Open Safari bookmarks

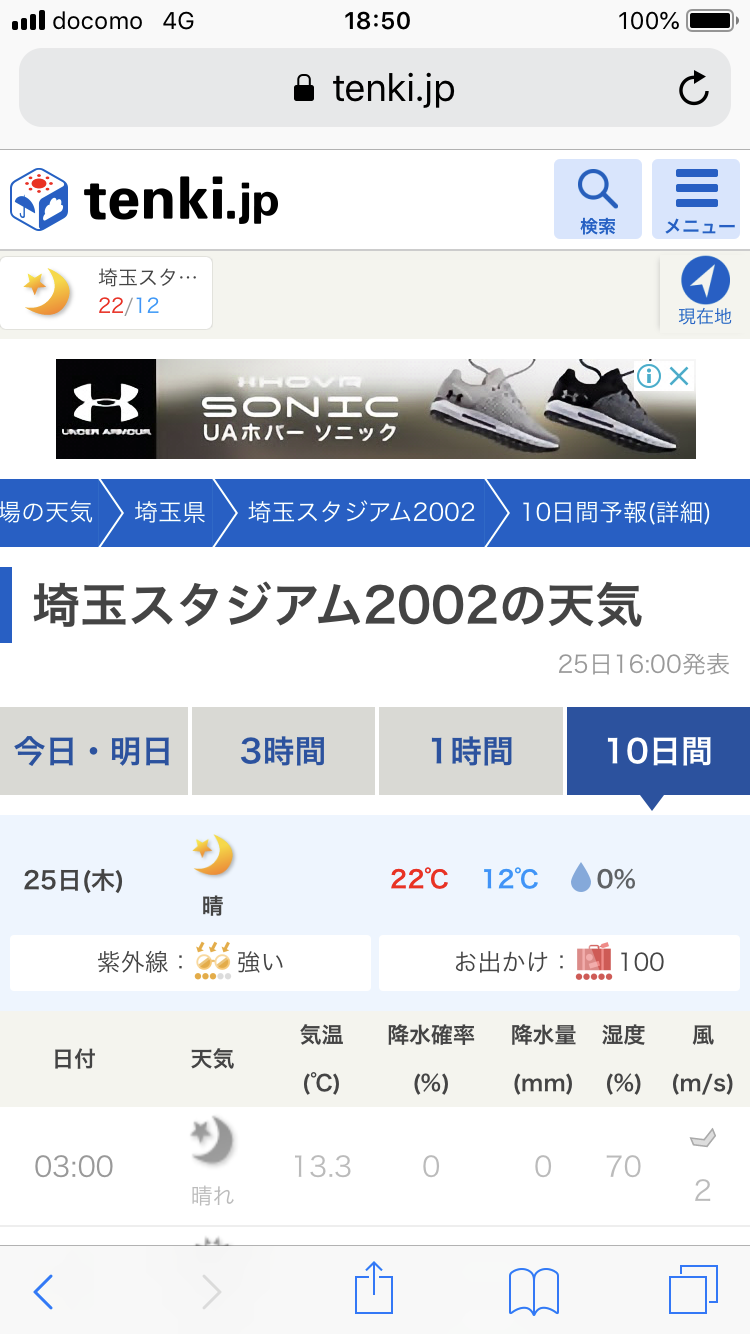(x=533, y=1291)
